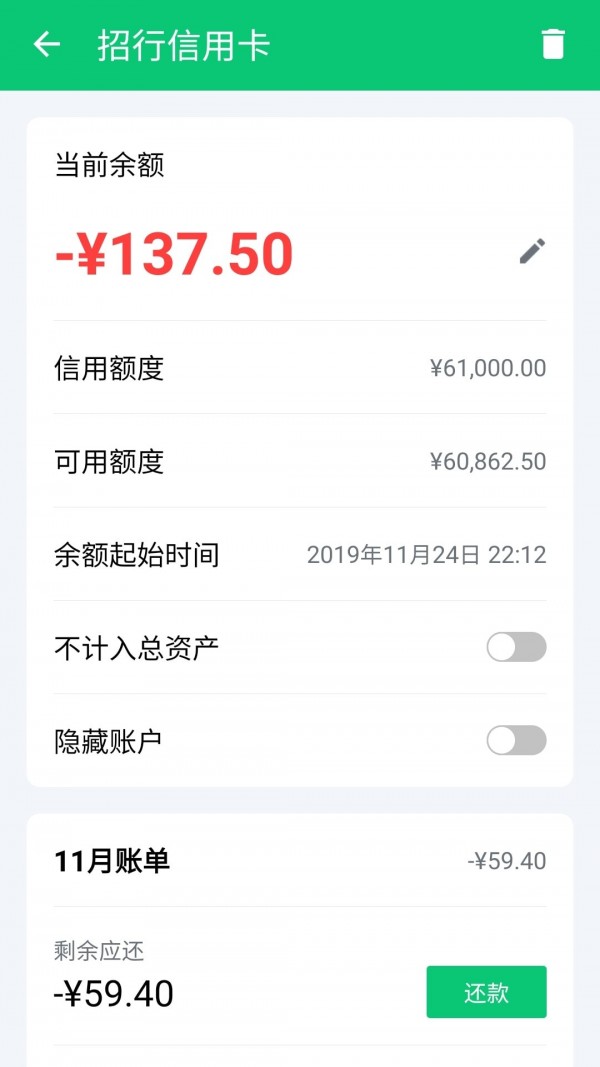Screen dimensions: 600x1067
Task: Tap the green 还款 button
Action: pyautogui.click(x=486, y=992)
